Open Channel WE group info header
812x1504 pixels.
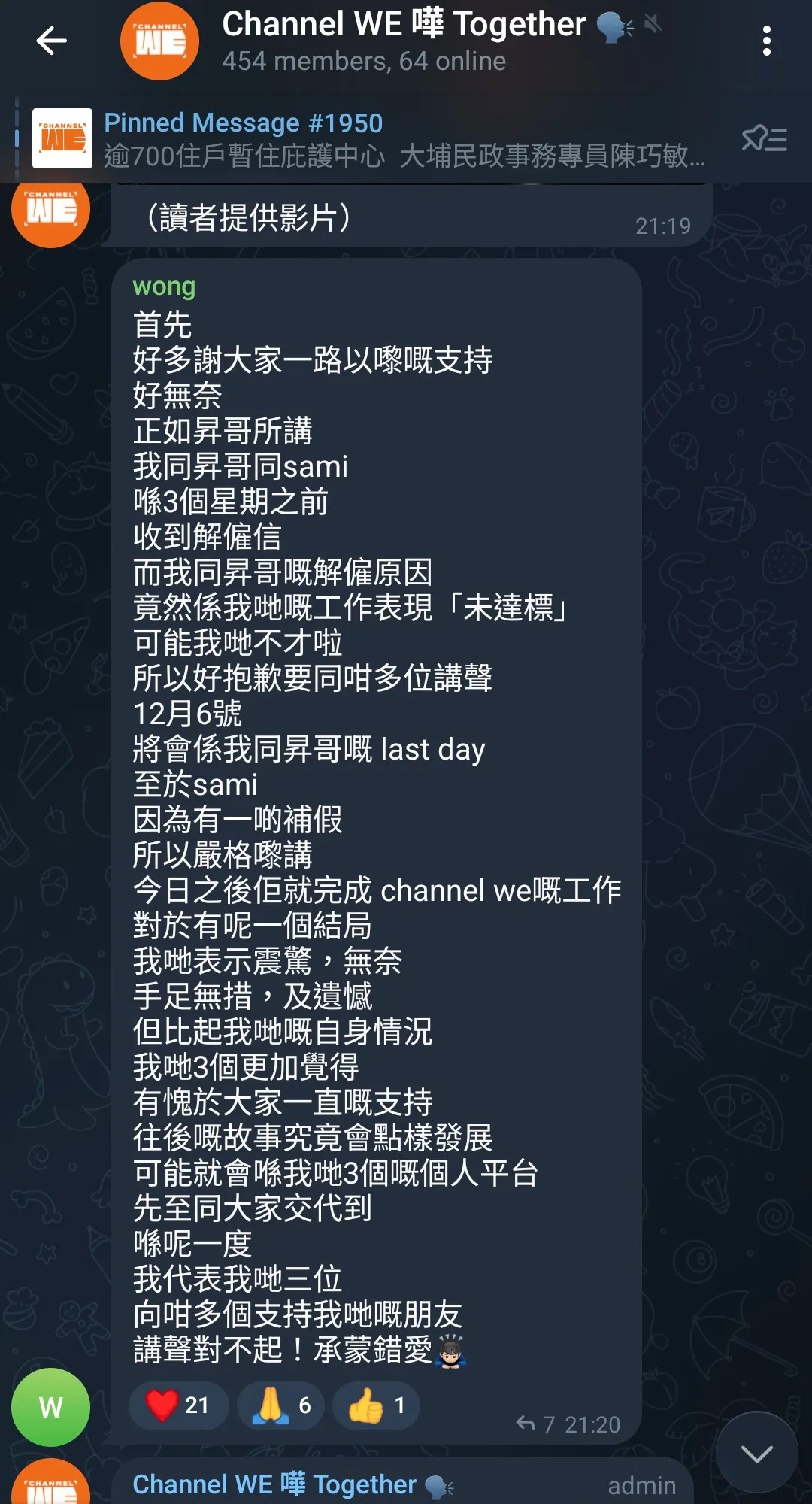403,41
